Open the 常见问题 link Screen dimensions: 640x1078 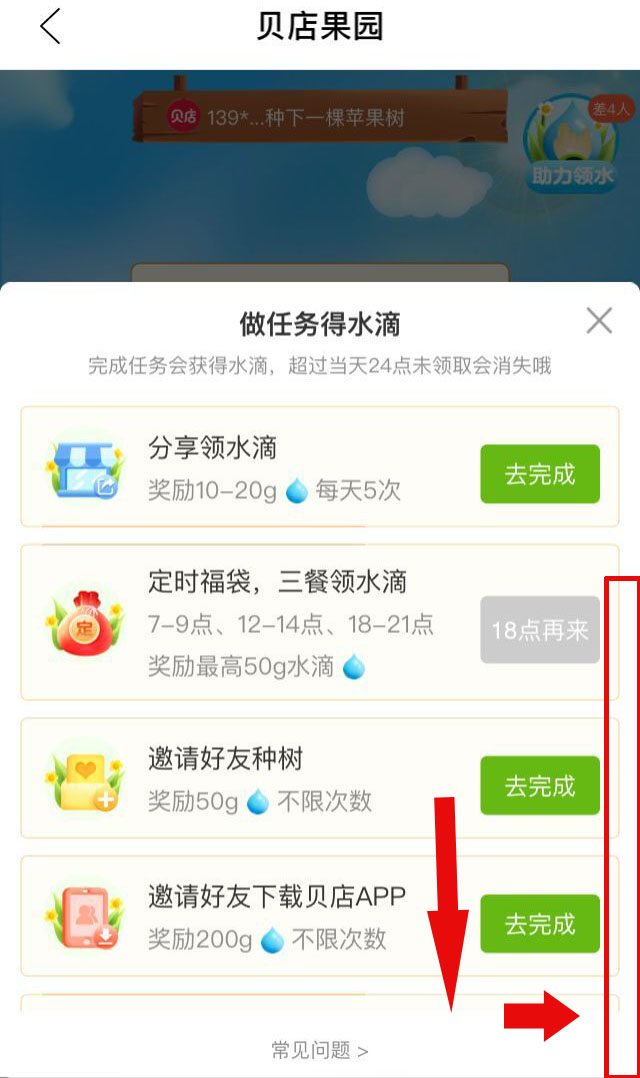pos(320,1050)
